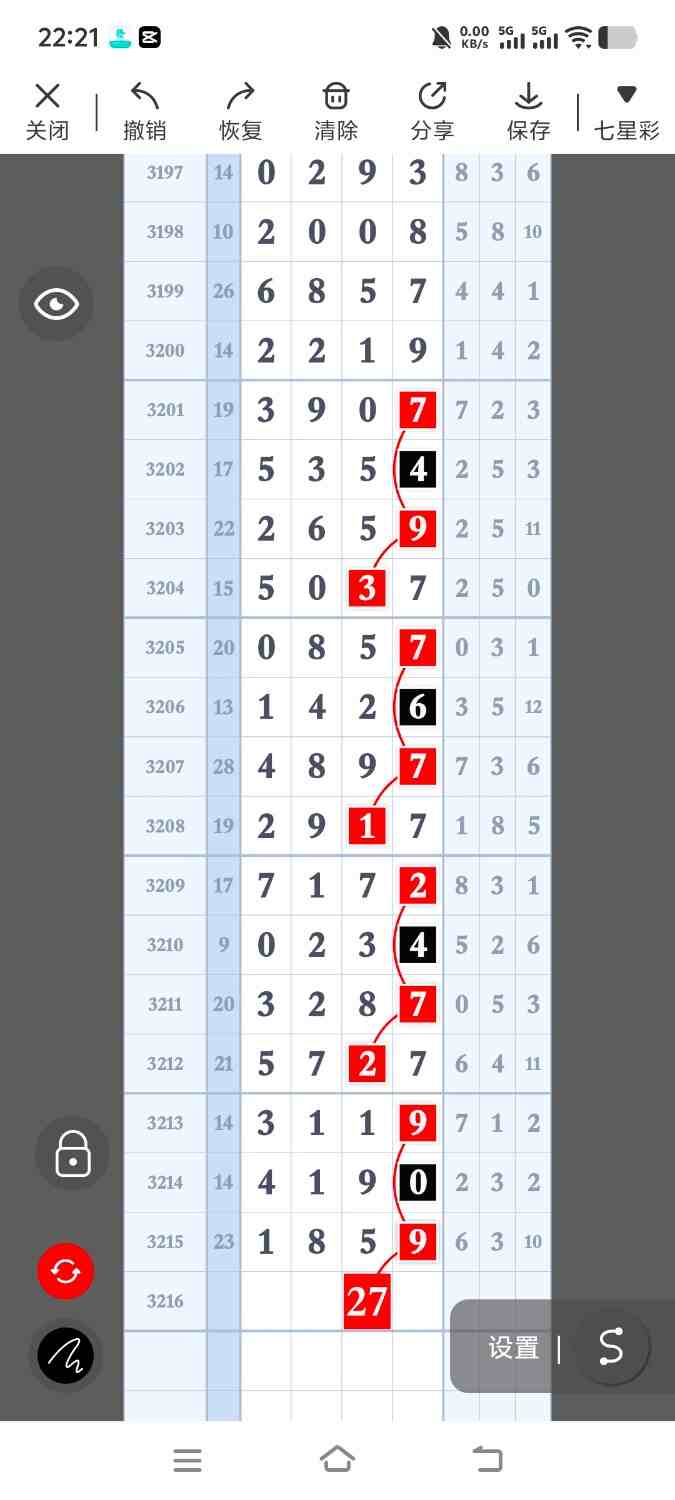Viewport: 675px width, 1500px height.
Task: Open 设置 settings
Action: click(x=513, y=1348)
